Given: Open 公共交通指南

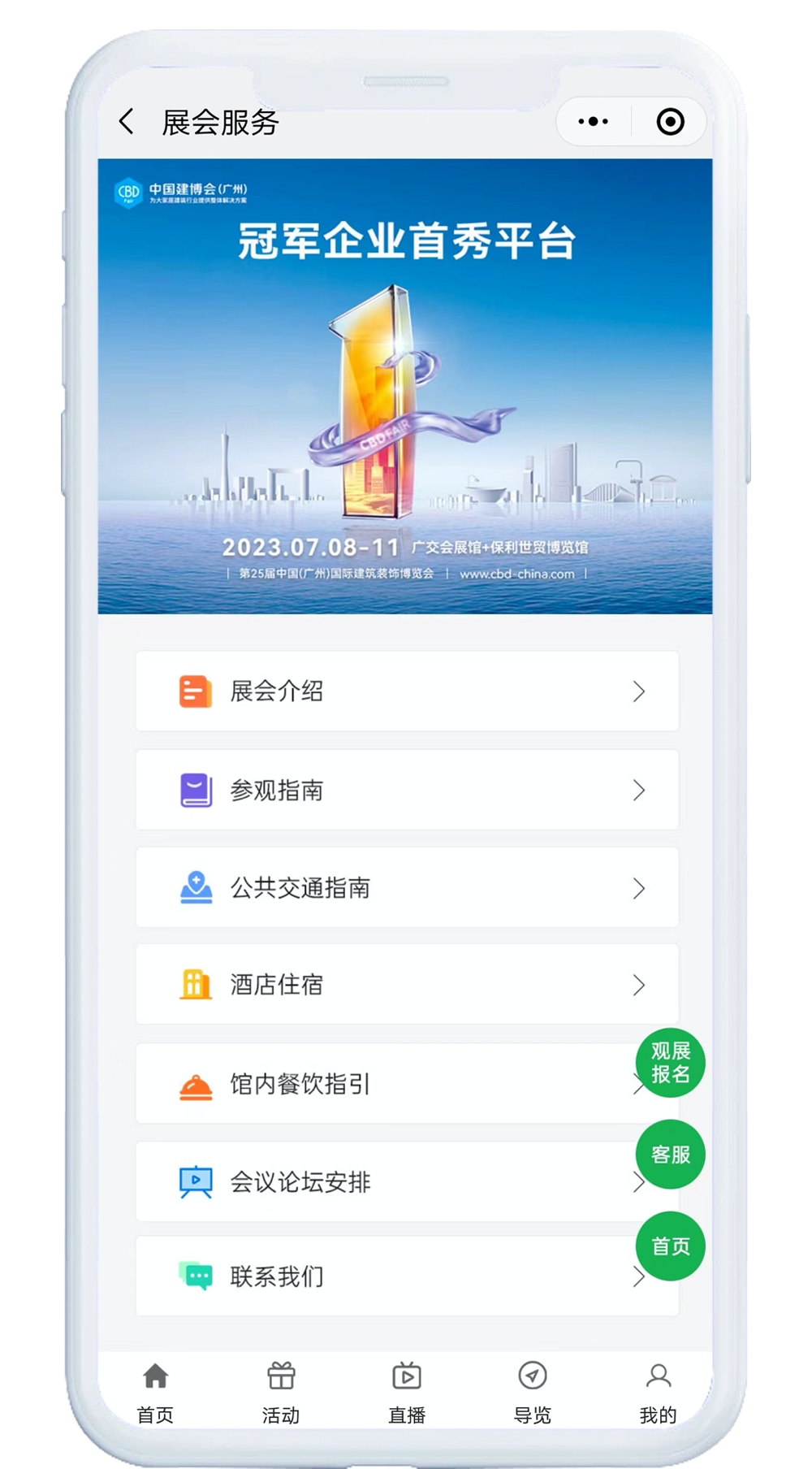Looking at the screenshot, I should (x=406, y=887).
